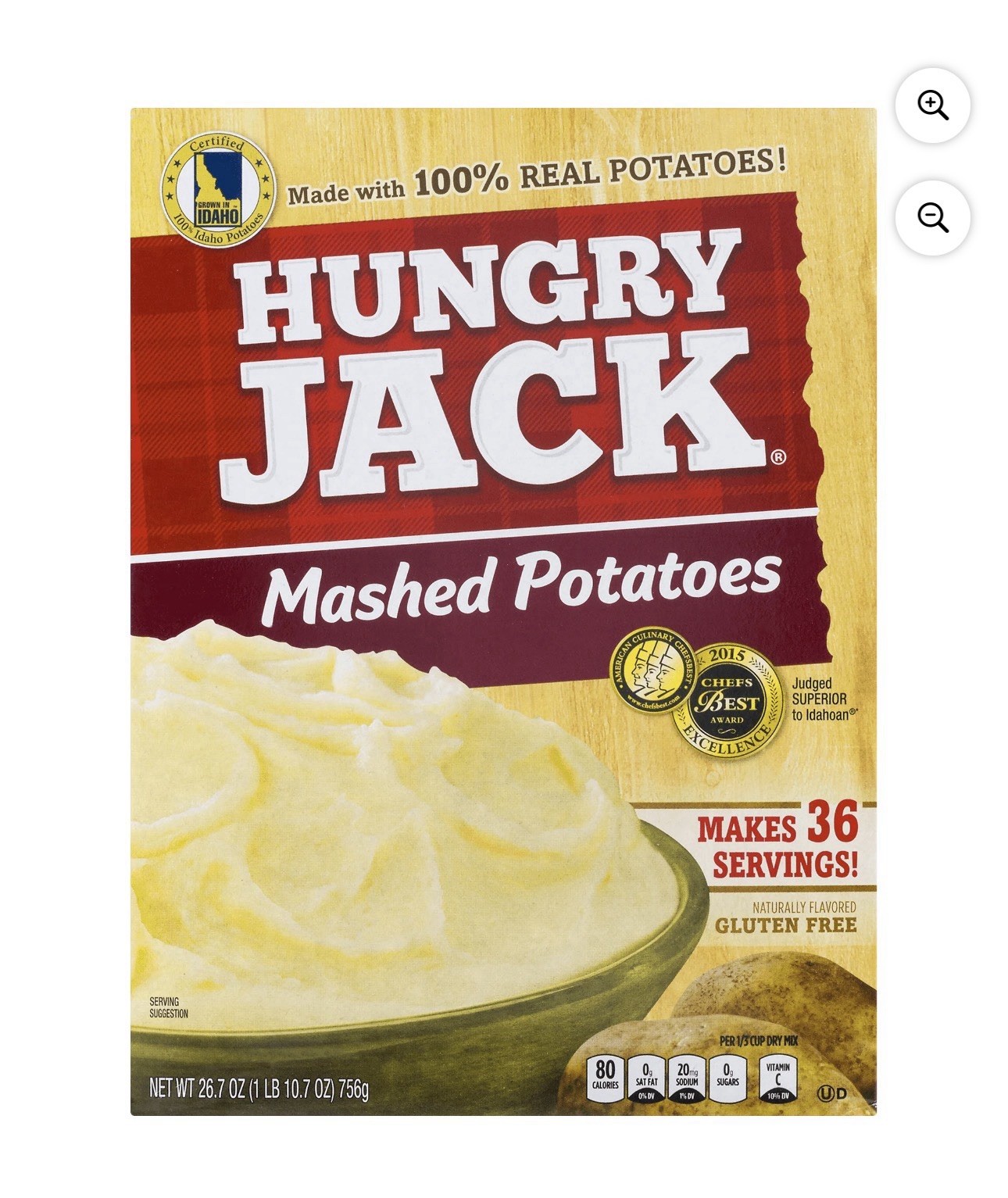Viewport: 1008px width, 1198px height.
Task: Zoom in on the product image
Action: 932,105
